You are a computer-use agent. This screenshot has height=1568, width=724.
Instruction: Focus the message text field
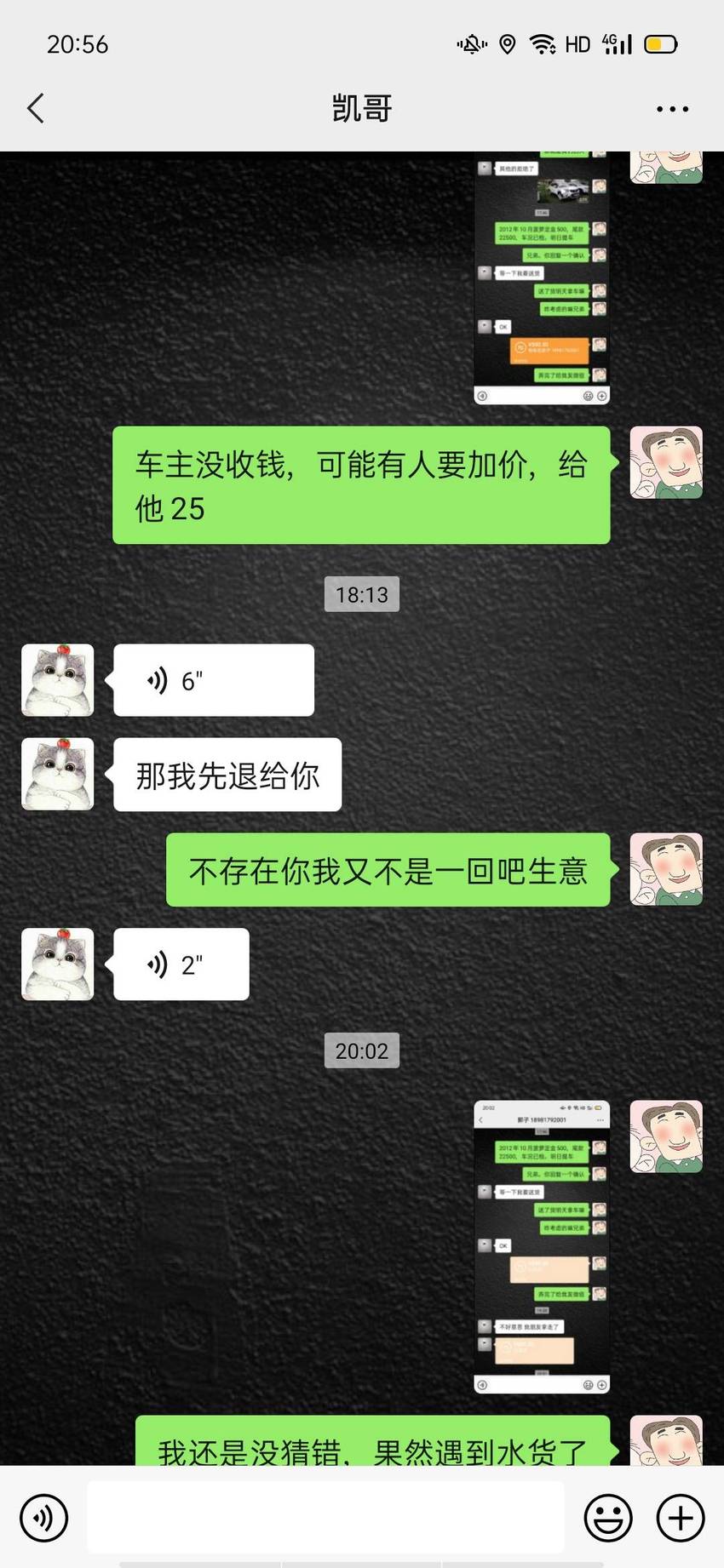click(326, 1517)
